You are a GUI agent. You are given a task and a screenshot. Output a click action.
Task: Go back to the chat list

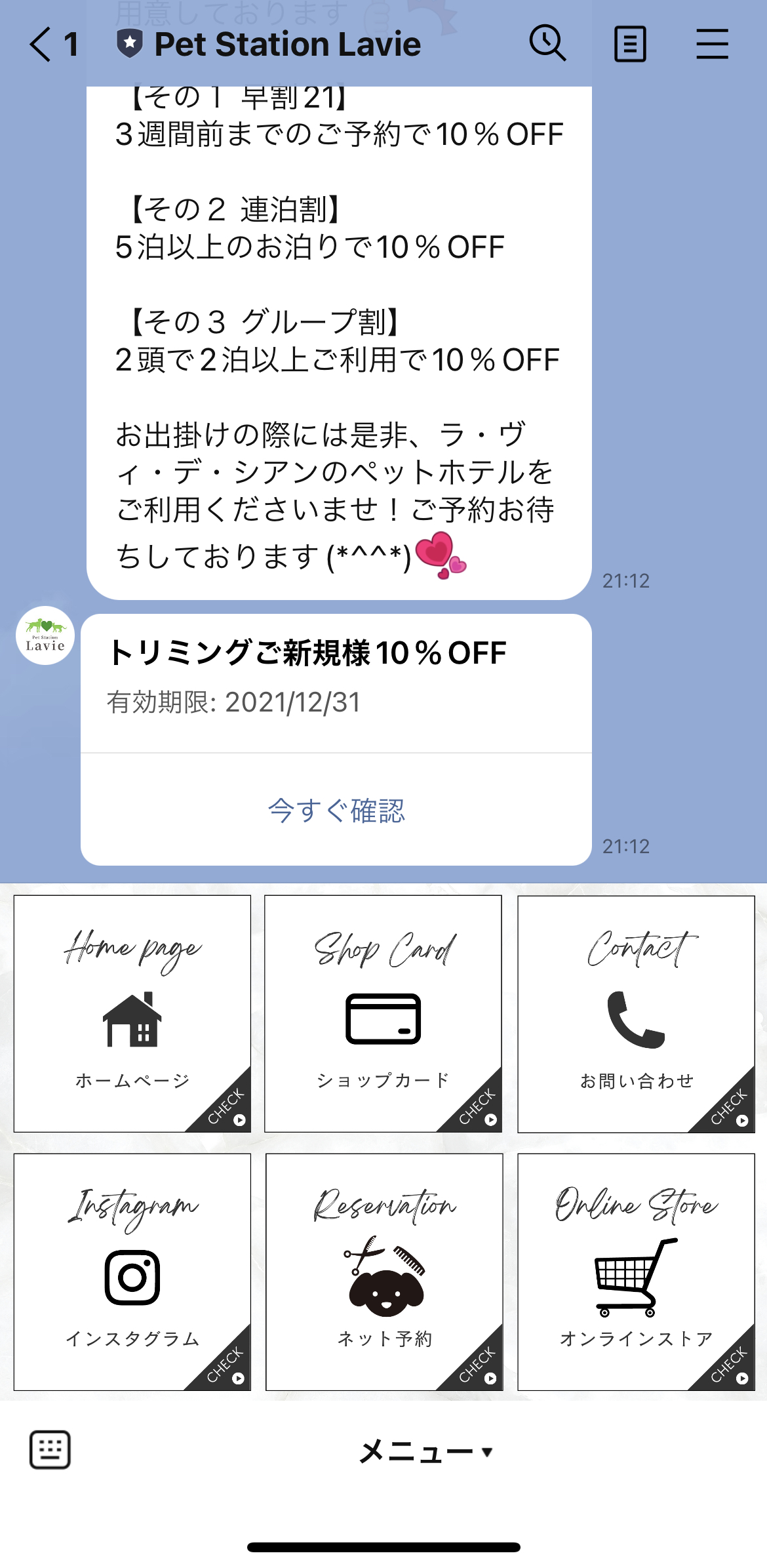pyautogui.click(x=41, y=45)
